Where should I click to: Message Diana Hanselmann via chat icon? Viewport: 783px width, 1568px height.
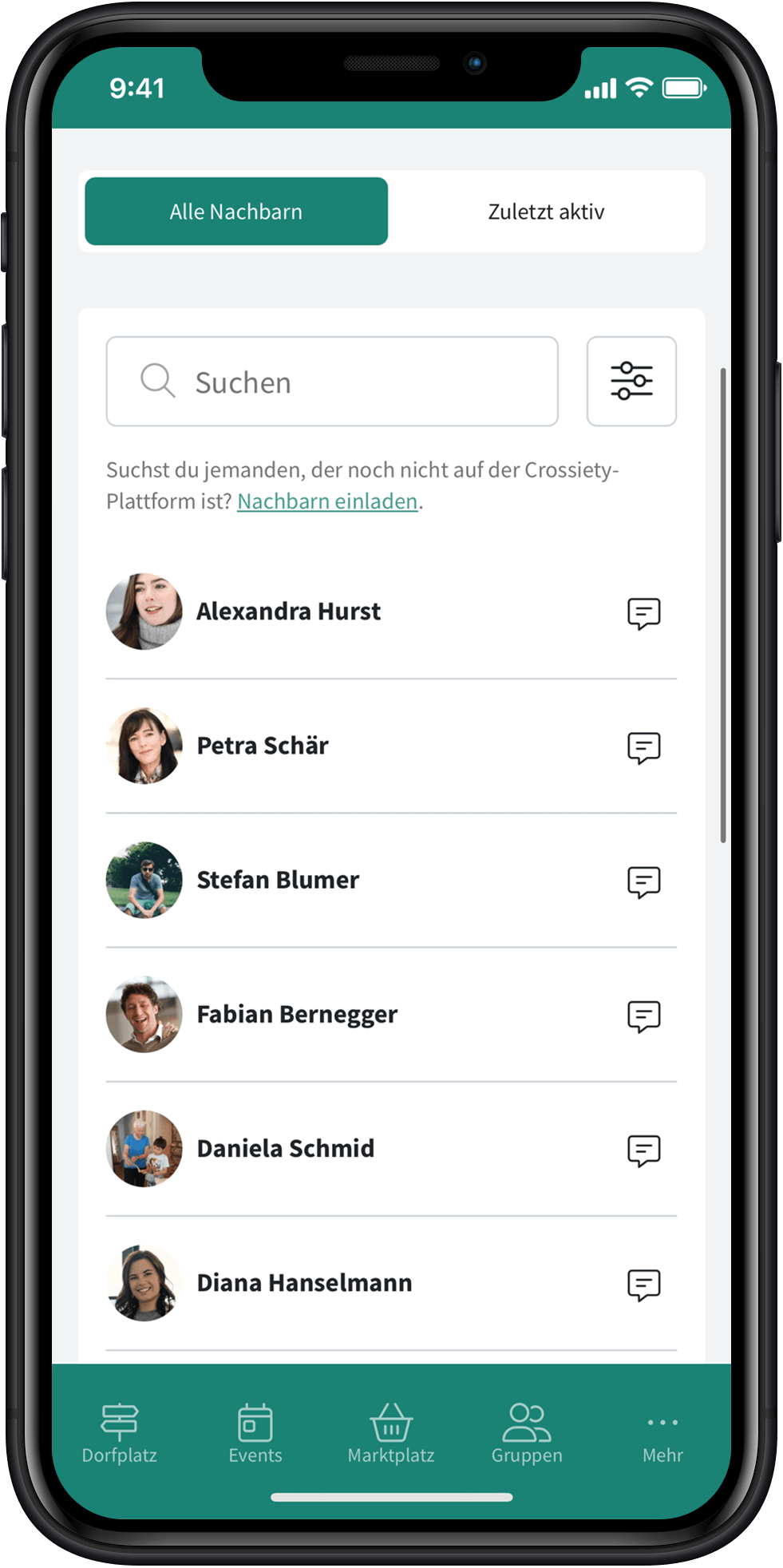tap(643, 1285)
